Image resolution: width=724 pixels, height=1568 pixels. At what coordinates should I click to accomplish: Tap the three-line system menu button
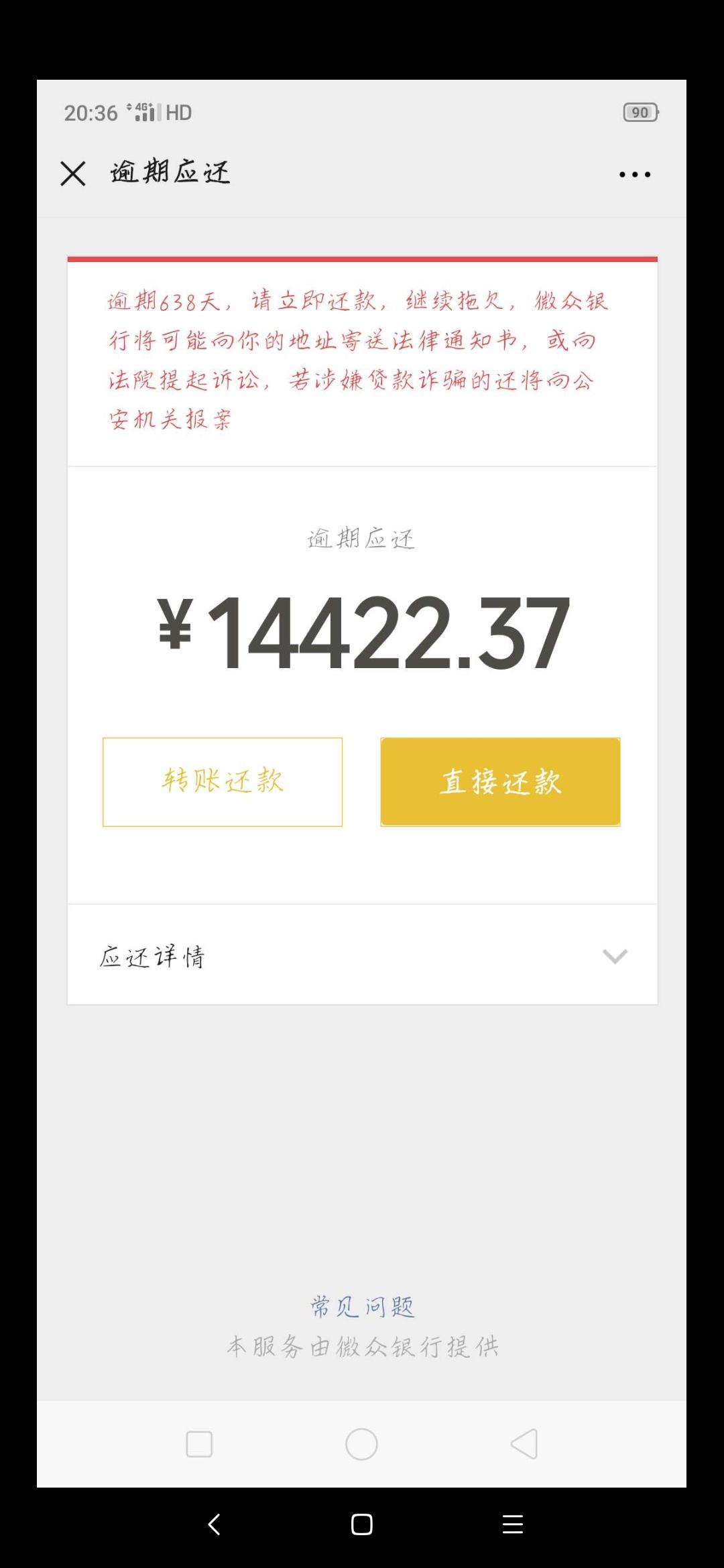[513, 1524]
